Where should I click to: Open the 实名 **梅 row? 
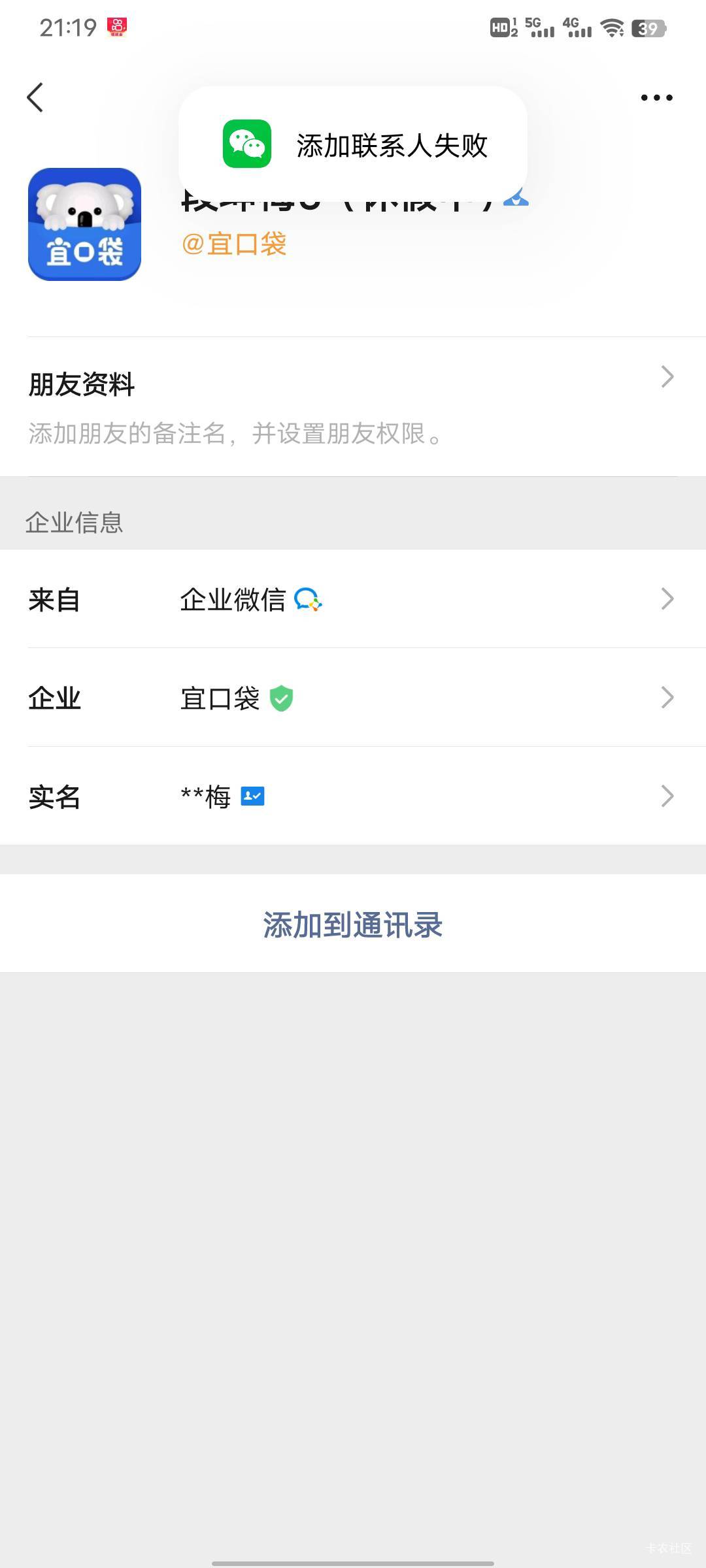point(353,796)
